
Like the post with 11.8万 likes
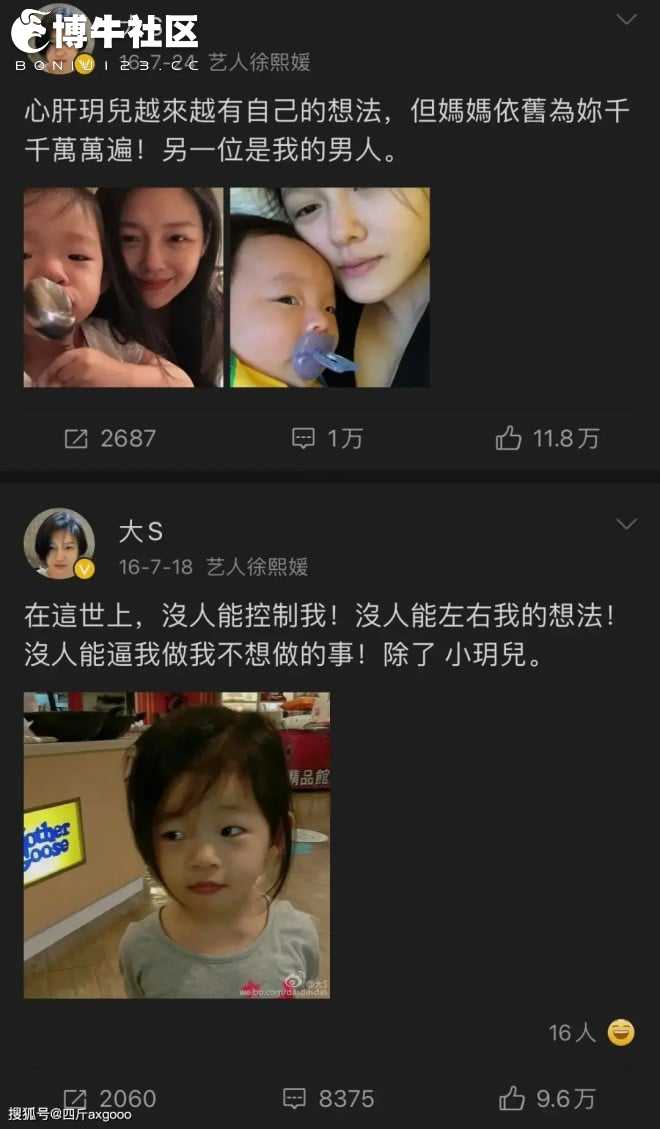click(547, 438)
